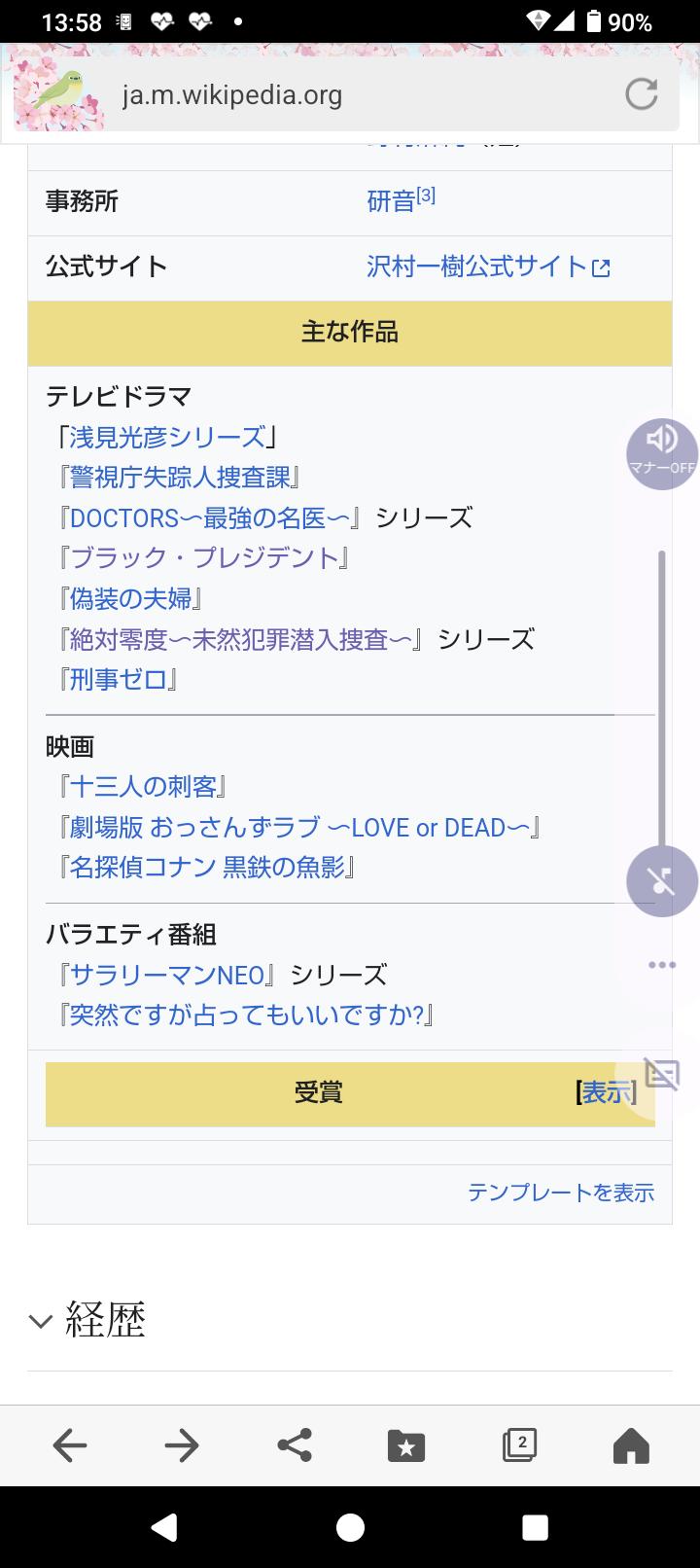Visit 沢村一樹公式サイト external link
Screen dimensions: 700x1568
(476, 267)
